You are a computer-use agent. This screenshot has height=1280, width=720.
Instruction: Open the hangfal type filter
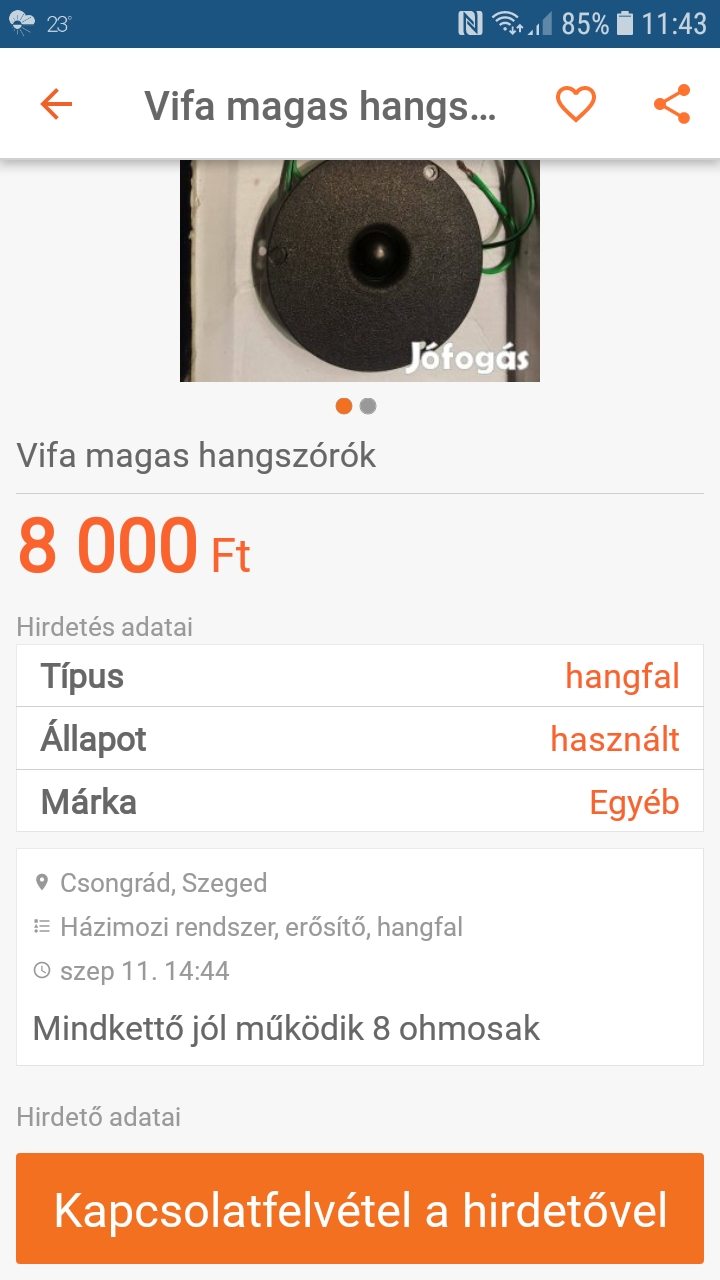coord(623,676)
